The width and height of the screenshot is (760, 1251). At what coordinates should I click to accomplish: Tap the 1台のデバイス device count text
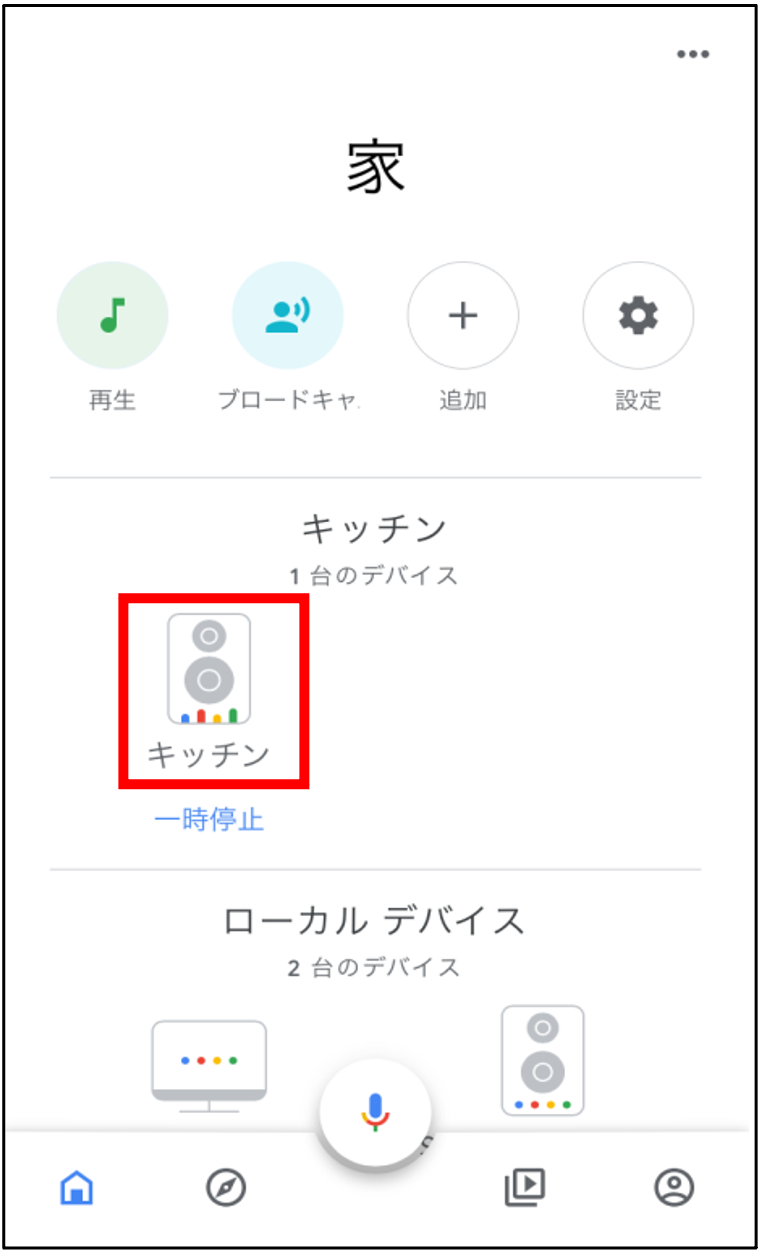(x=375, y=575)
